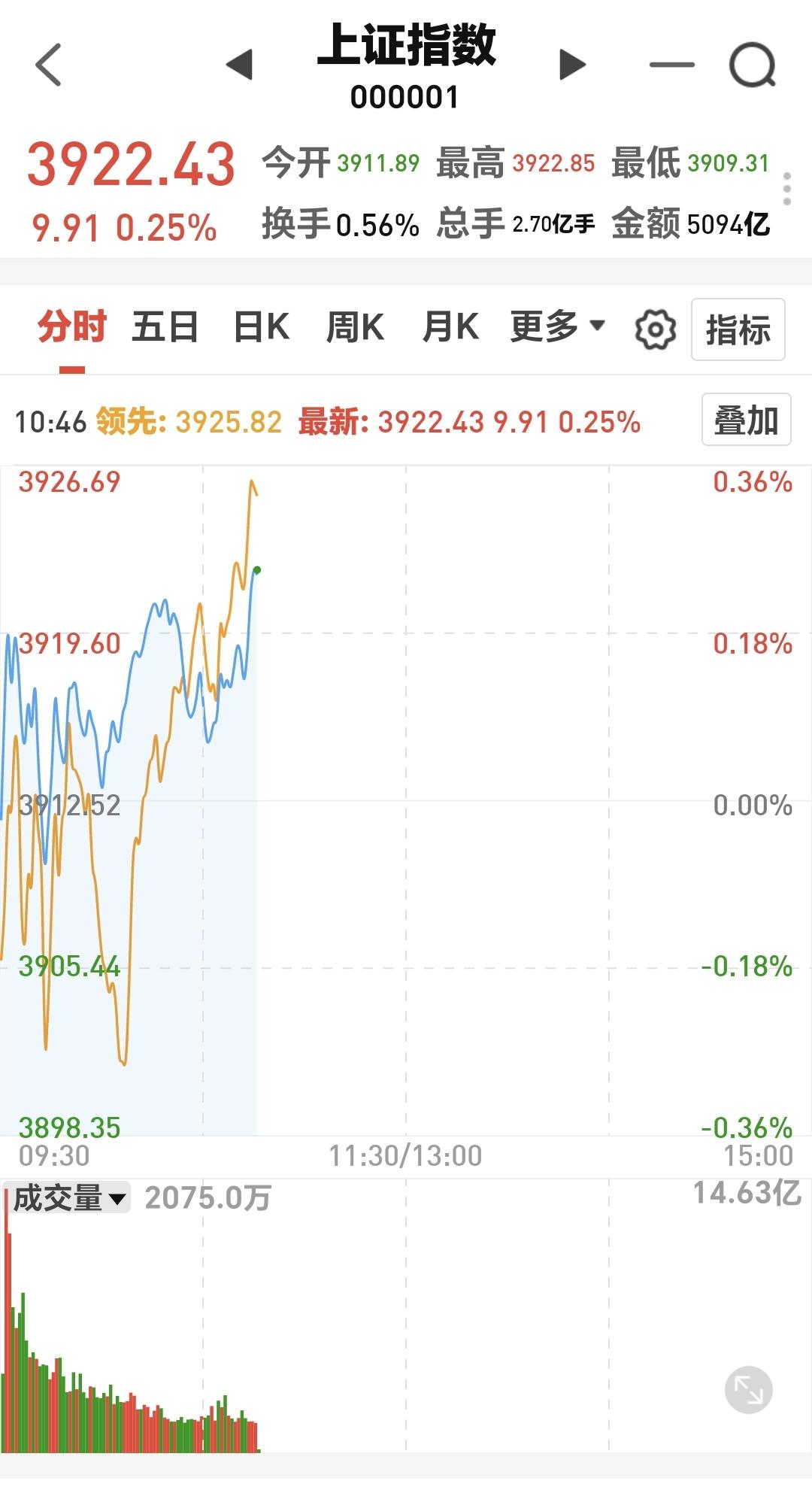812x1493 pixels.
Task: Open the 成交量 indicator dropdown
Action: [67, 1197]
